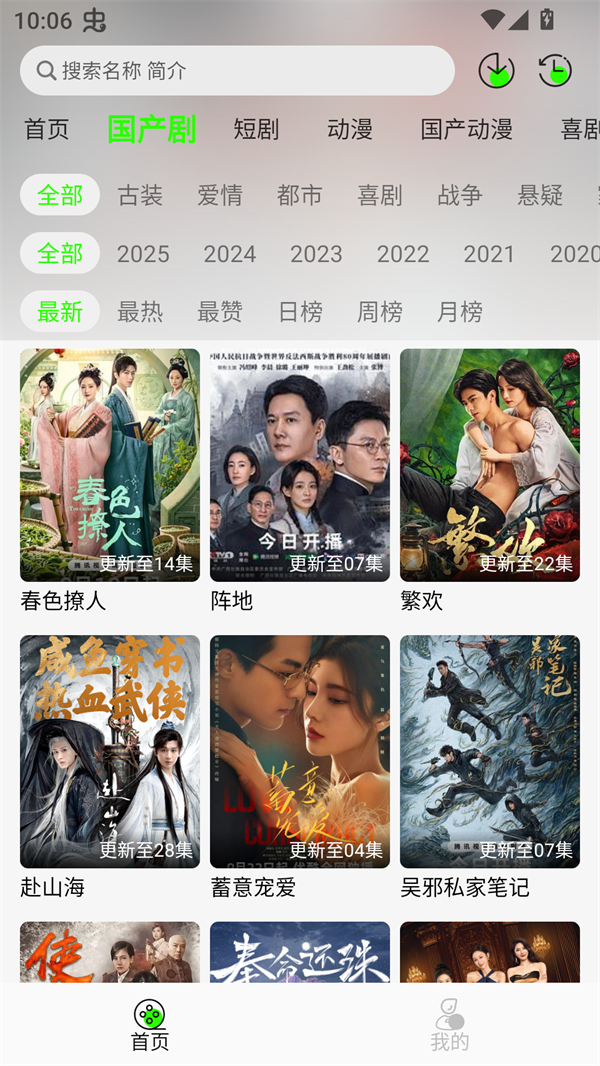Image resolution: width=600 pixels, height=1066 pixels.
Task: Open the drama 春色撩人
Action: point(110,465)
